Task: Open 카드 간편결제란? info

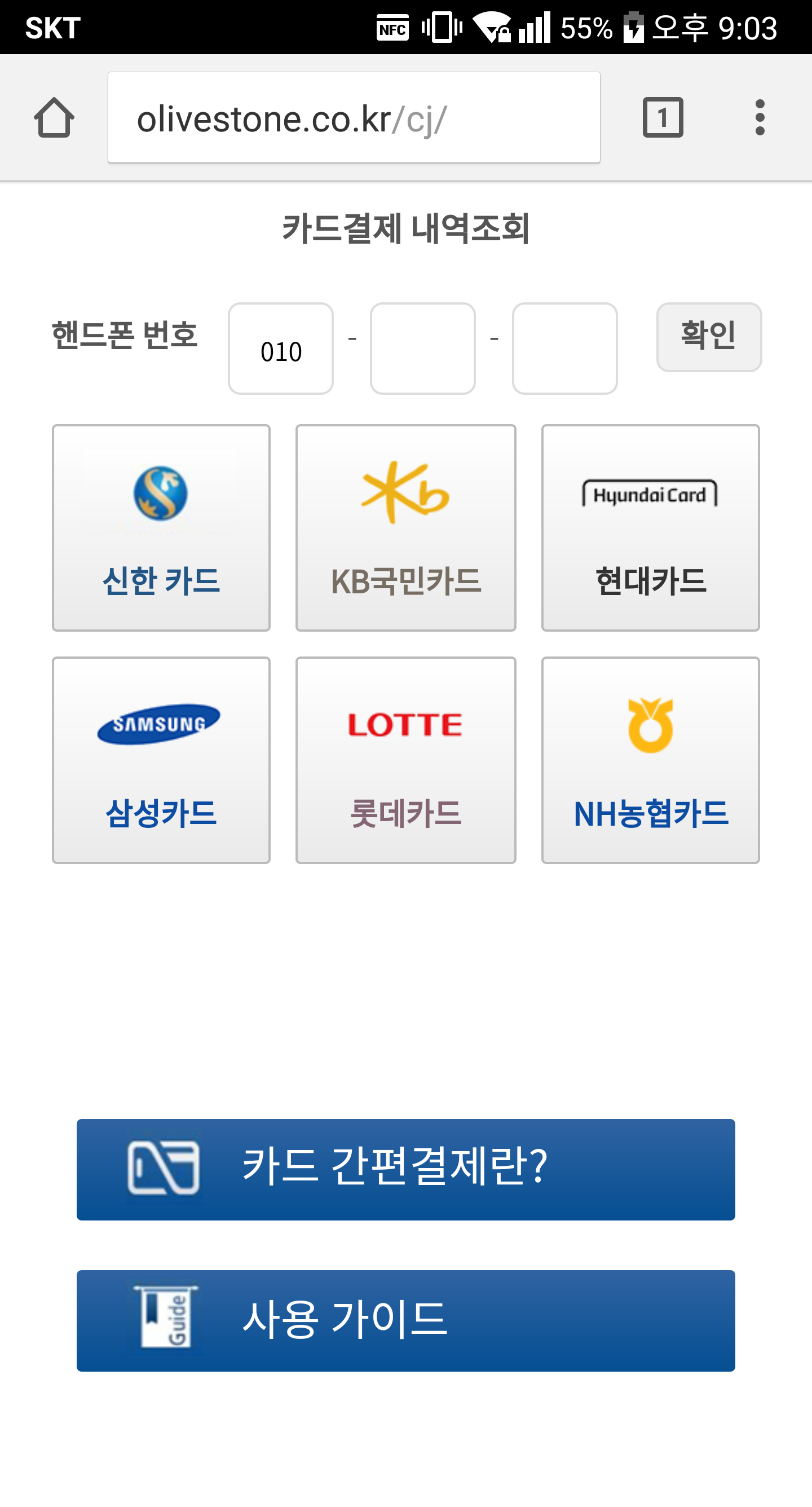Action: (405, 1169)
